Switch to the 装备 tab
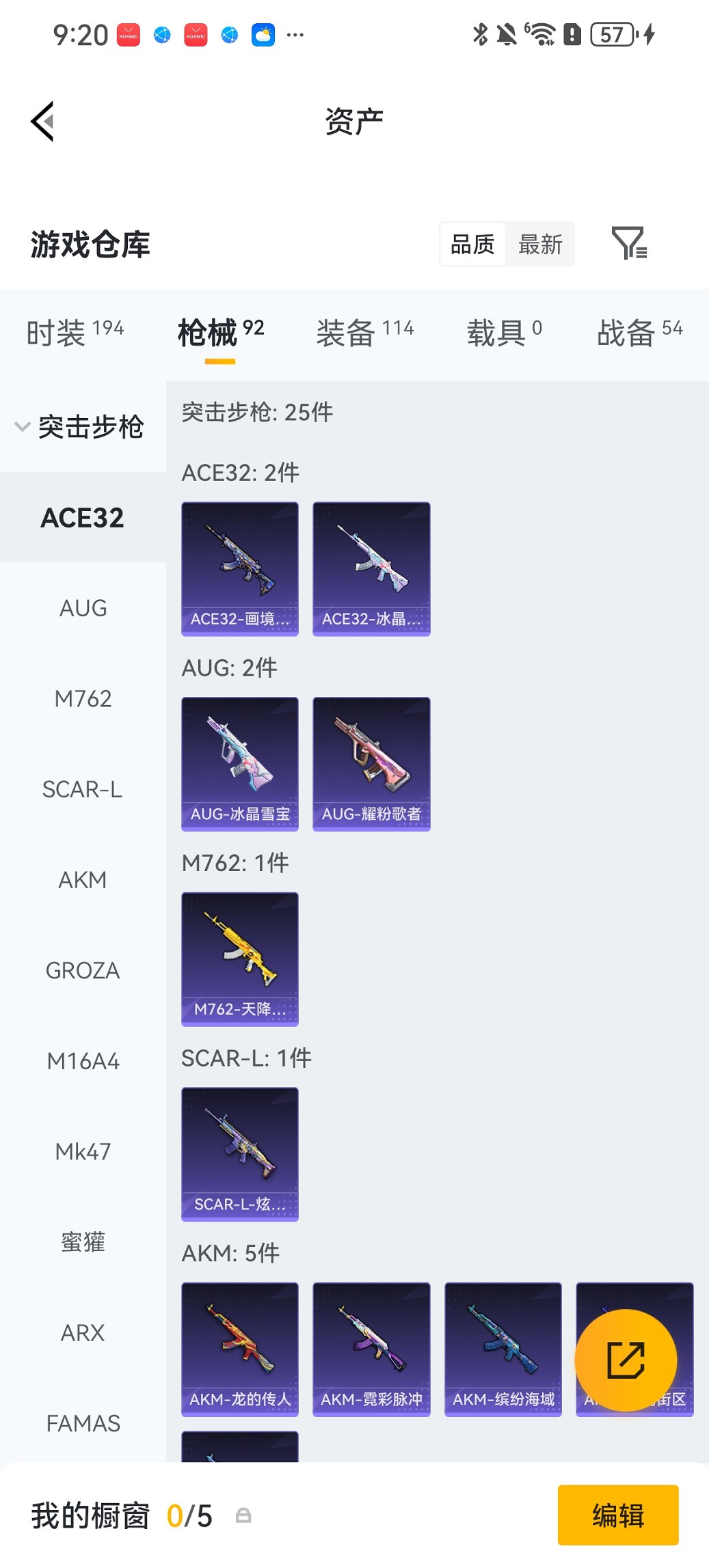The image size is (709, 1568). (x=365, y=333)
